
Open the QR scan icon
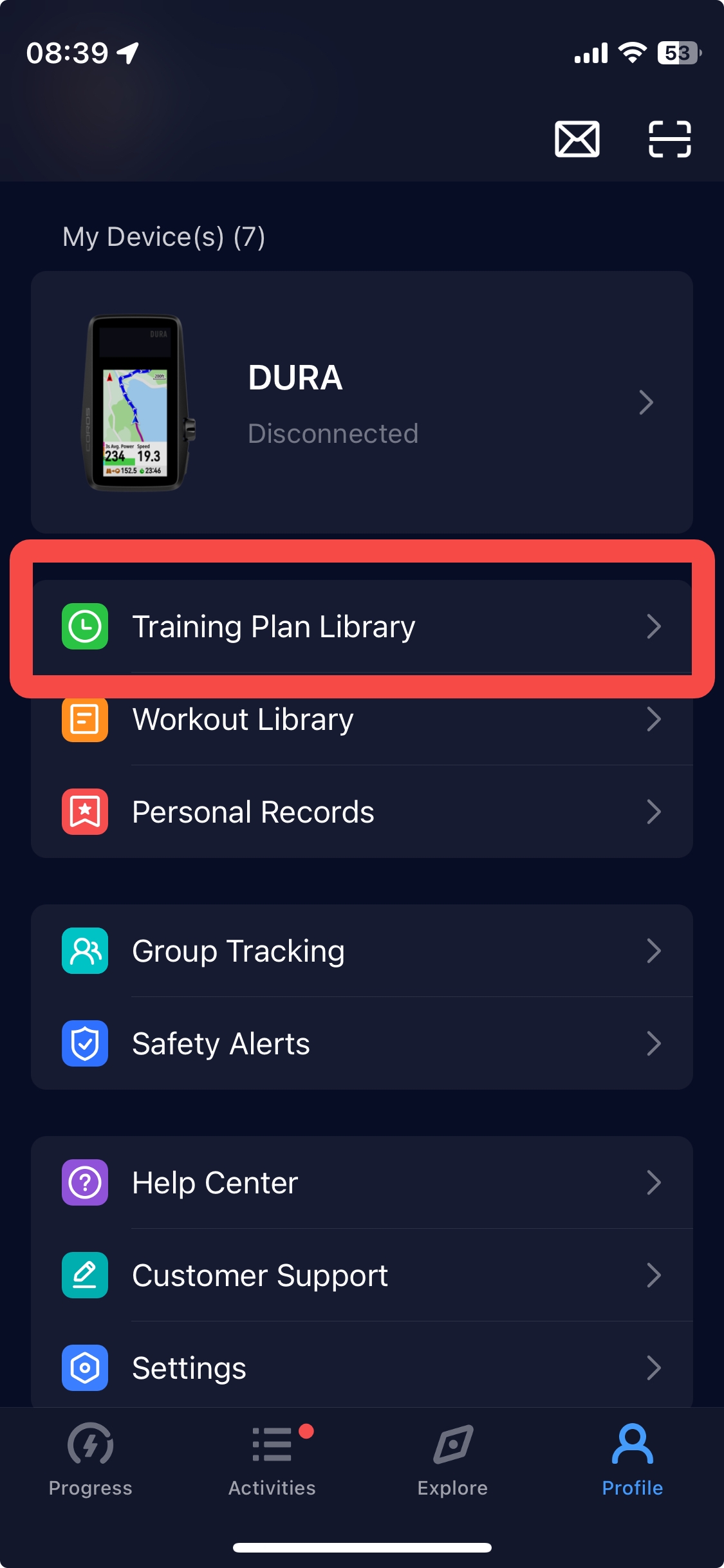669,139
